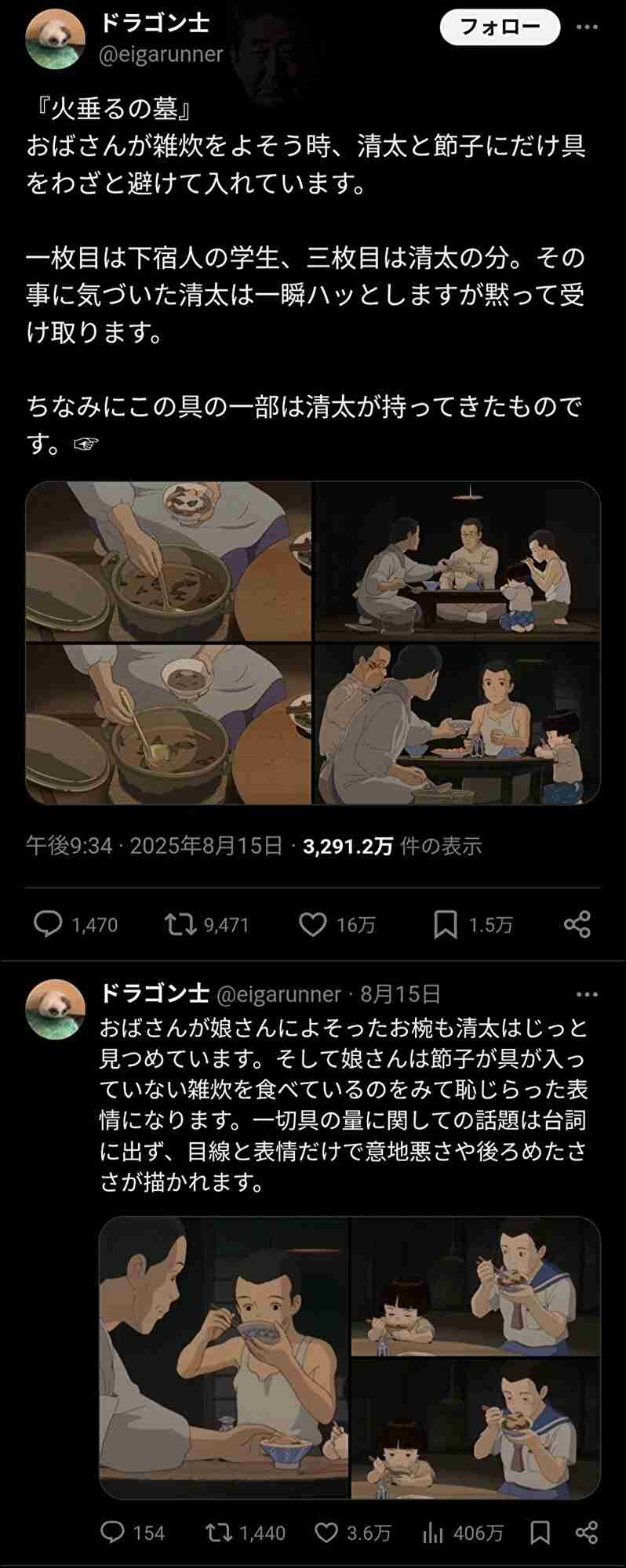Reply to the main post with 1,470 replies
Viewport: 626px width, 1568px height.
[49, 924]
